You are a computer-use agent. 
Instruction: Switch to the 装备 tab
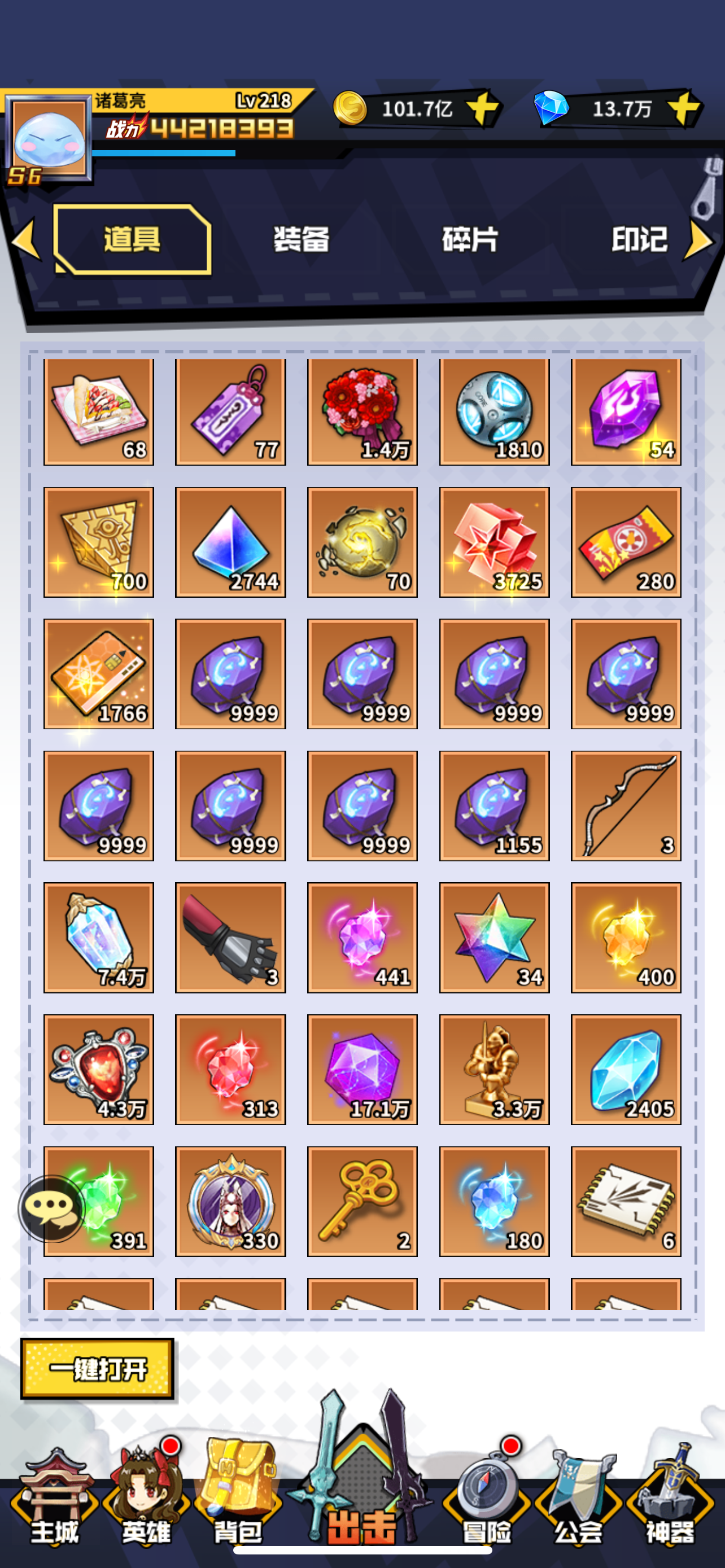[301, 239]
